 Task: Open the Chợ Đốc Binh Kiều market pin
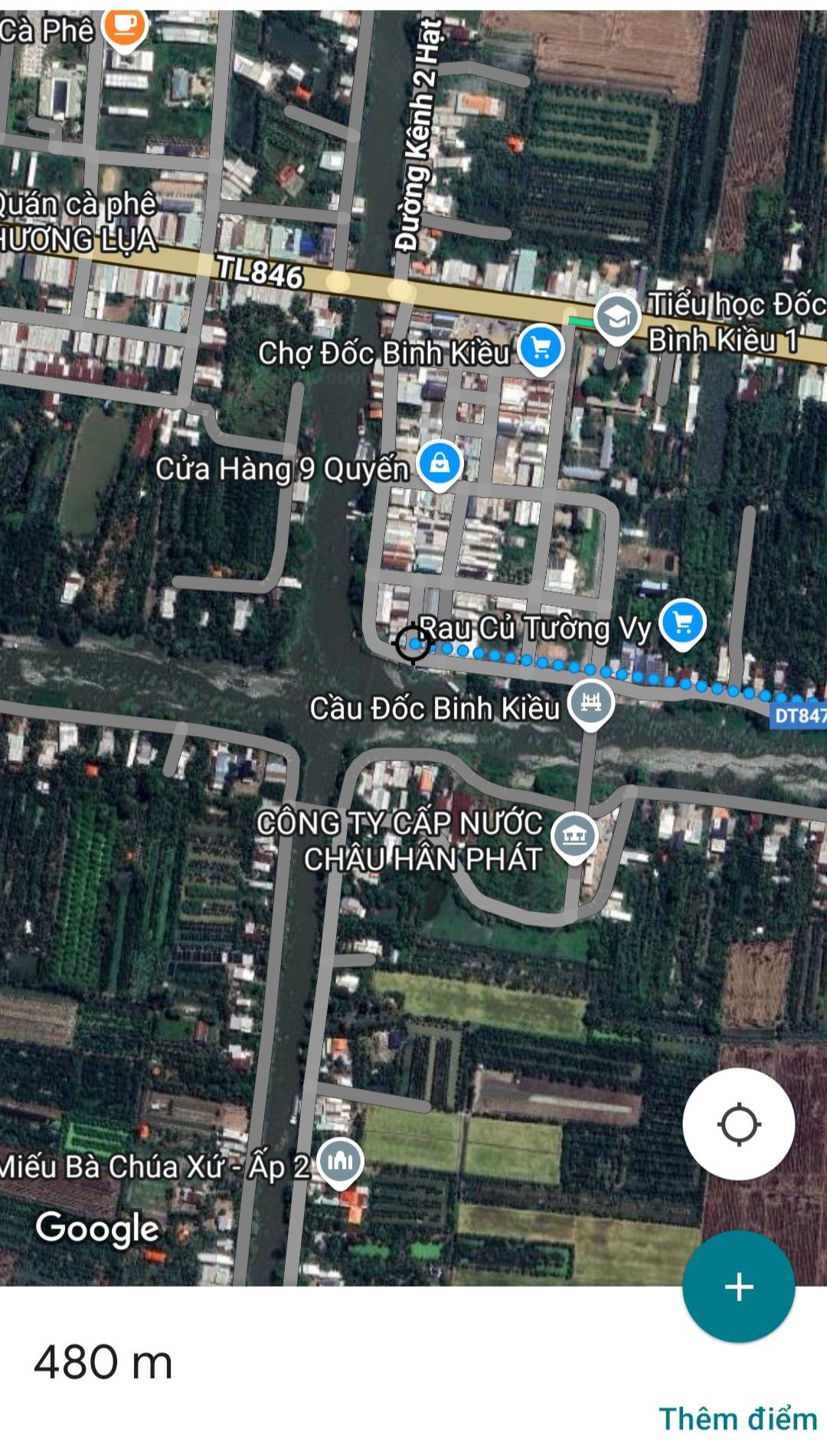[x=541, y=348]
